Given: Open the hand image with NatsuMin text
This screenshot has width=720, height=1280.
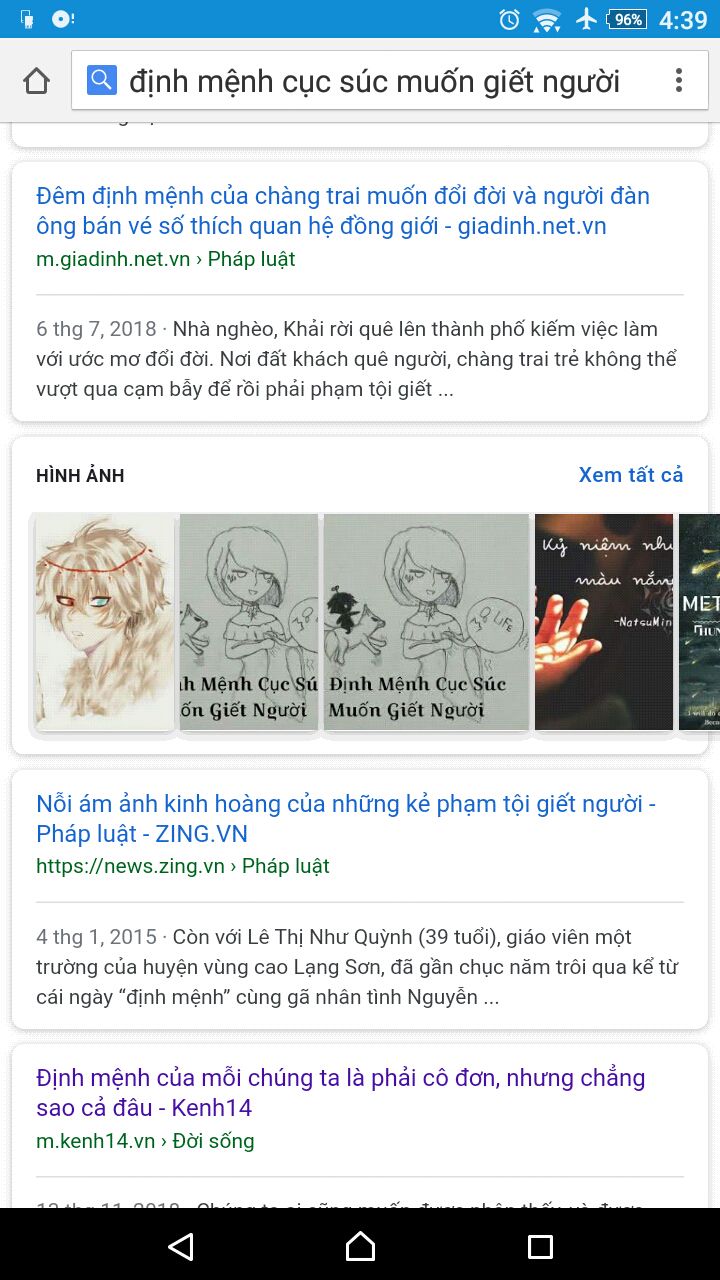Looking at the screenshot, I should 604,622.
